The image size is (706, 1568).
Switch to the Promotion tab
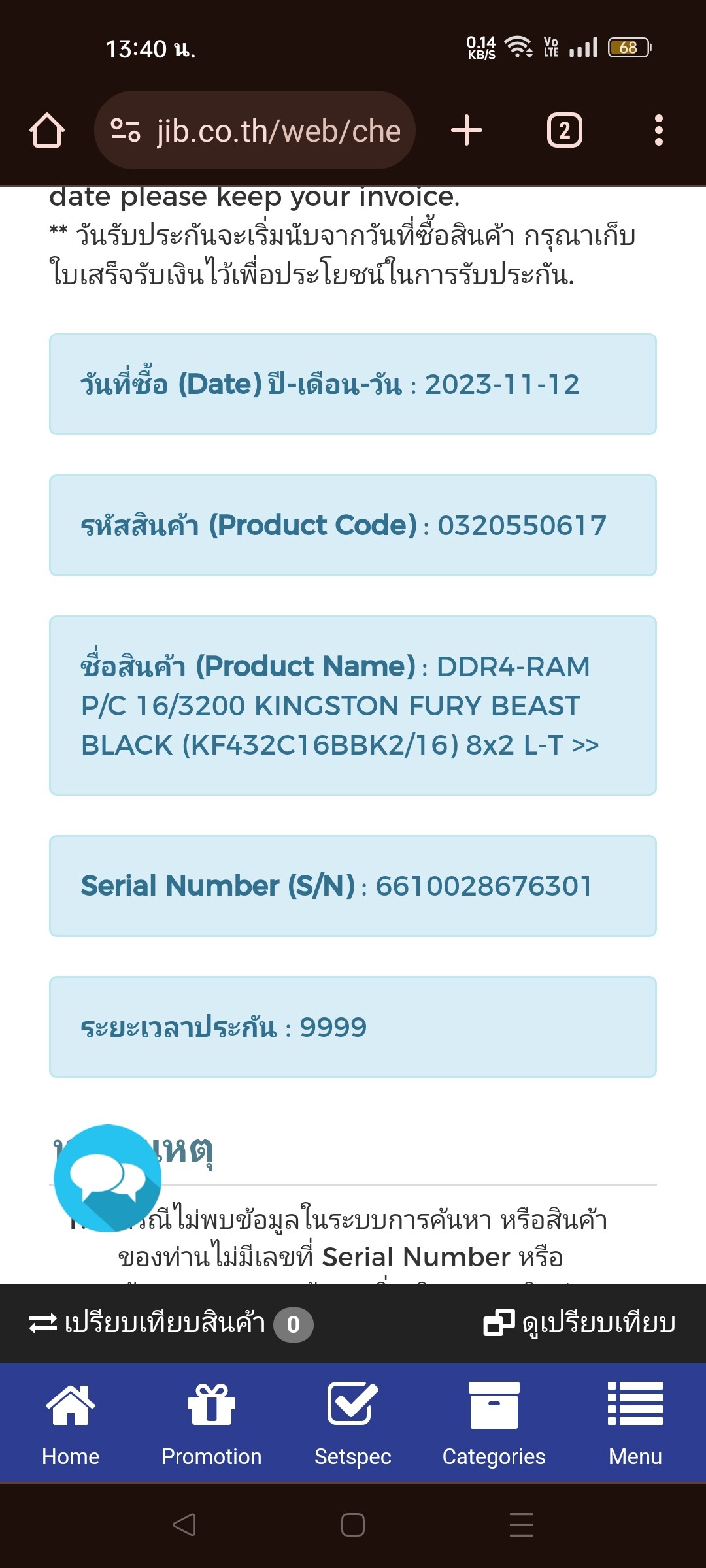click(x=212, y=1423)
